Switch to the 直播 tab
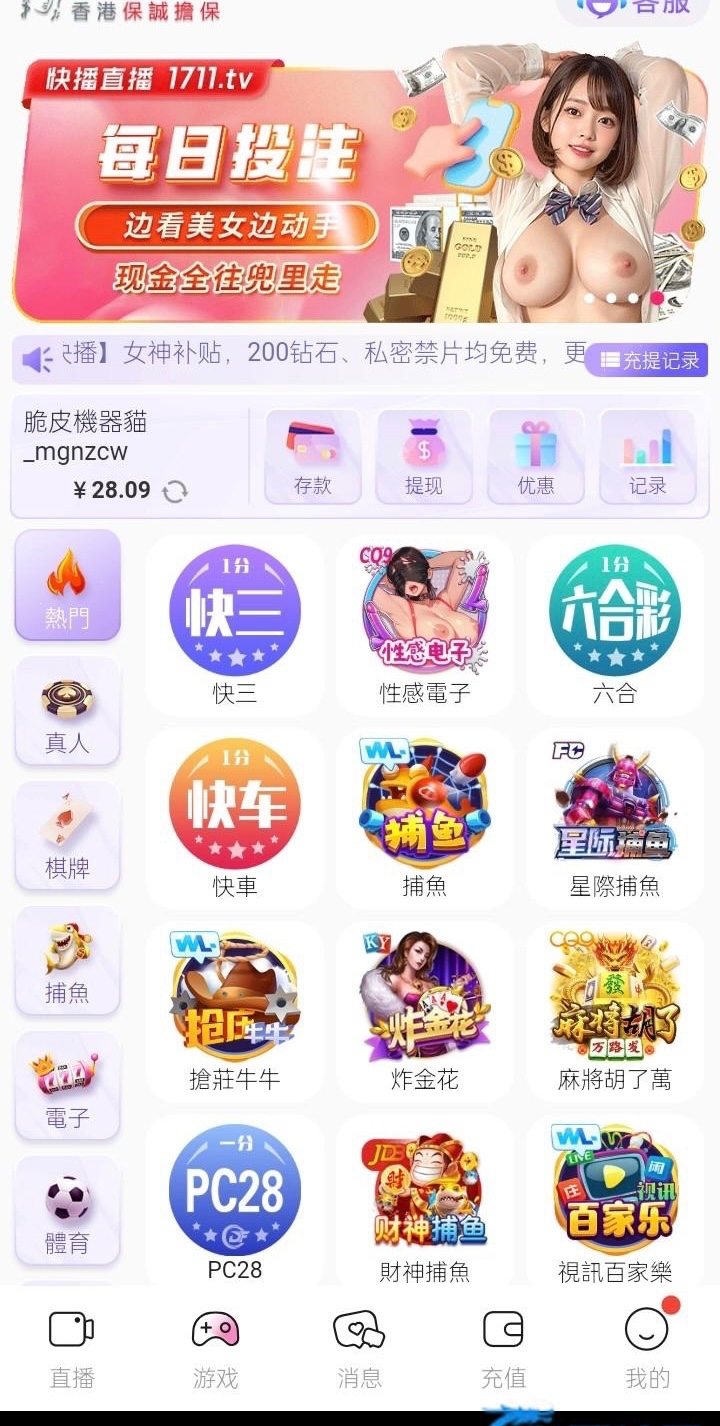Viewport: 720px width, 1426px height. (x=72, y=1350)
